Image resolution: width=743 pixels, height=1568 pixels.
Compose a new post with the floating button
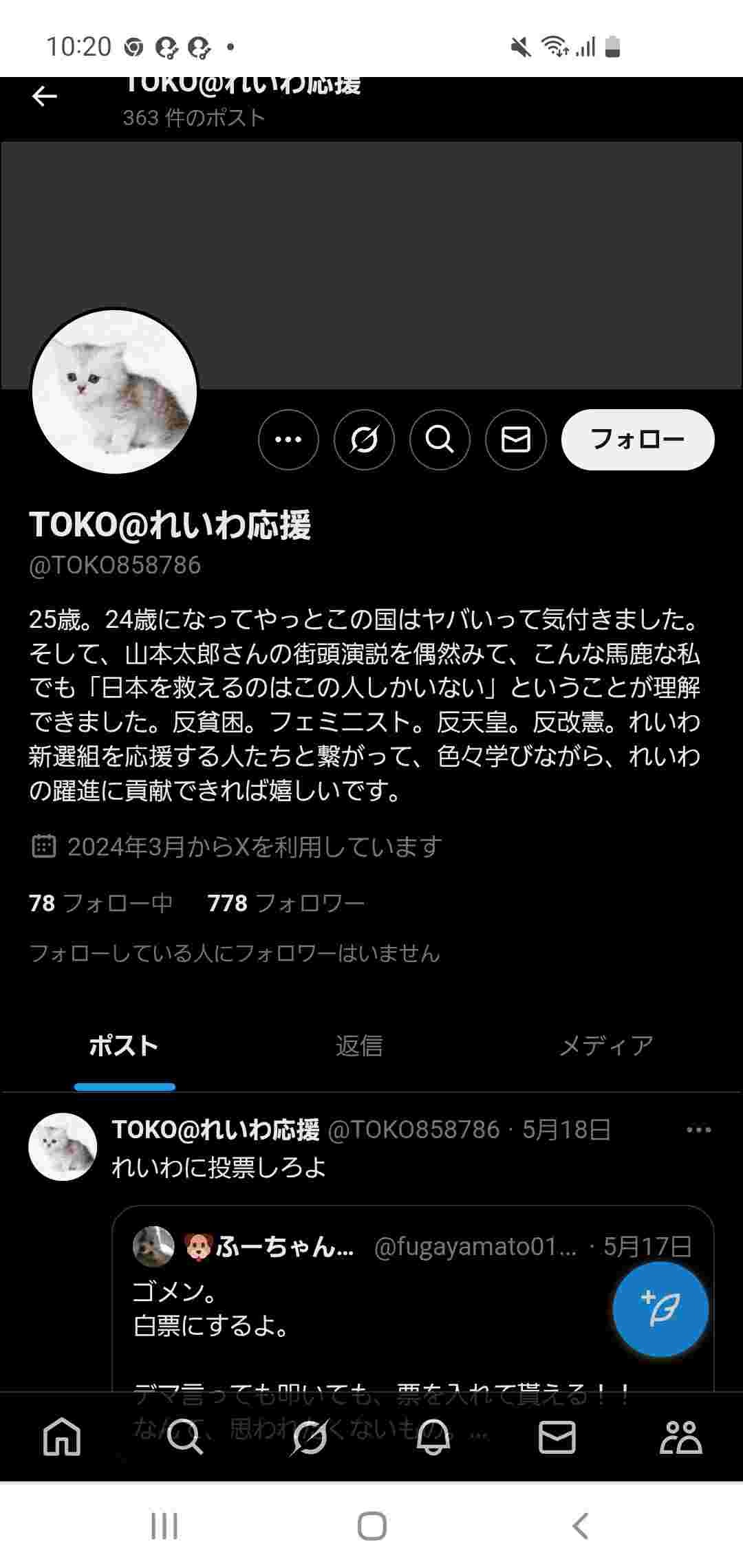click(x=660, y=1309)
